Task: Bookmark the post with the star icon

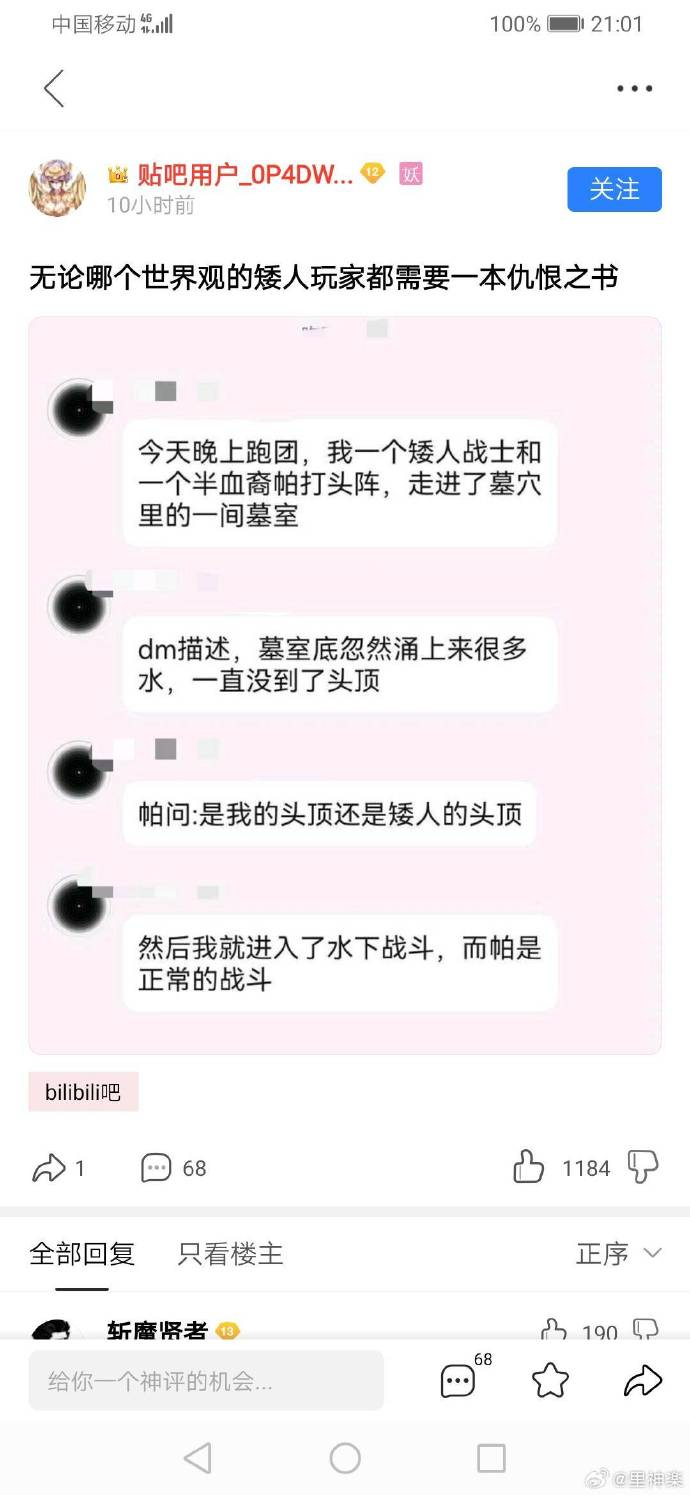Action: click(550, 1381)
